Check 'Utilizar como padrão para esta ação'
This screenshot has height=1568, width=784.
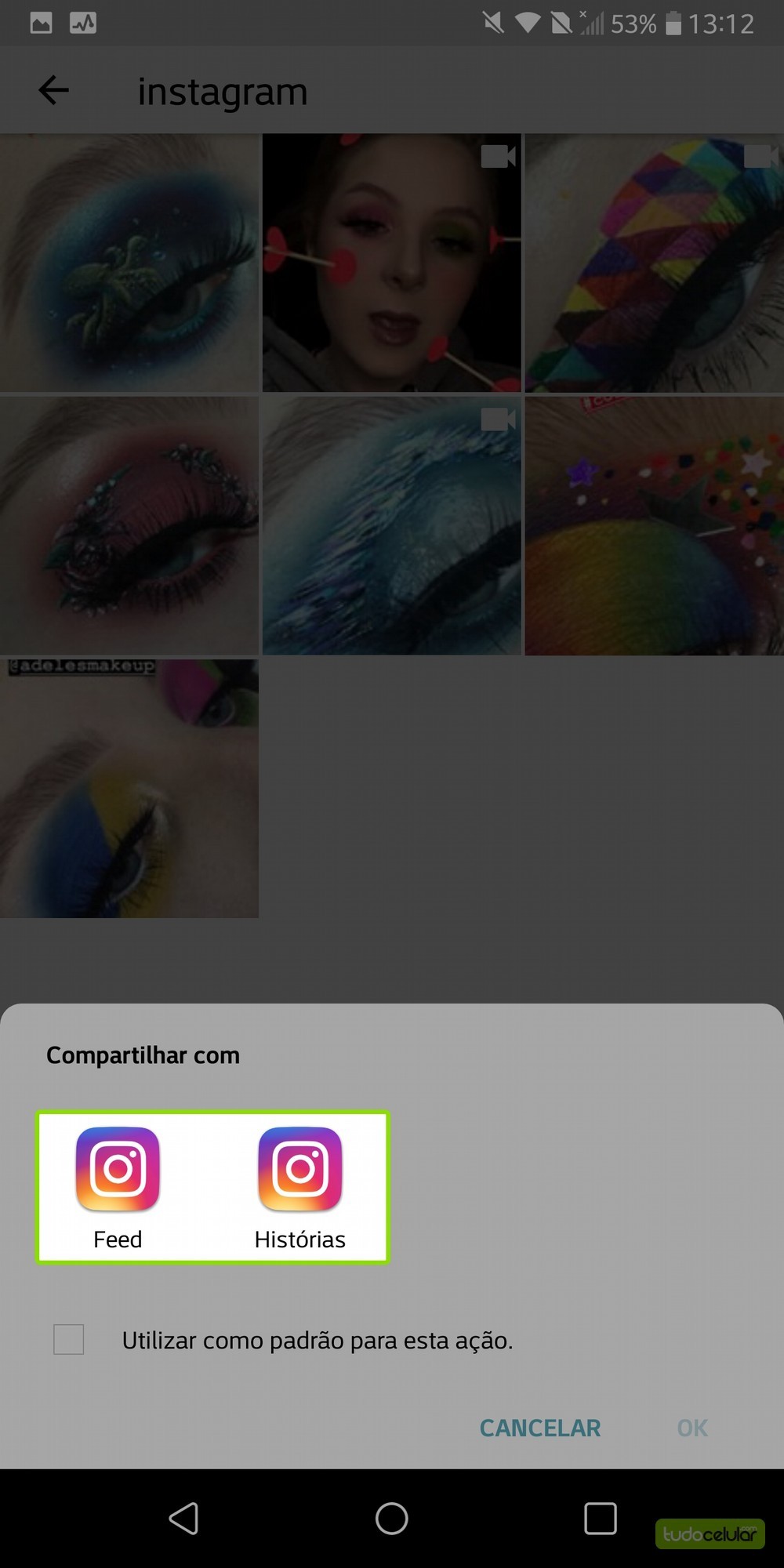coord(69,1339)
